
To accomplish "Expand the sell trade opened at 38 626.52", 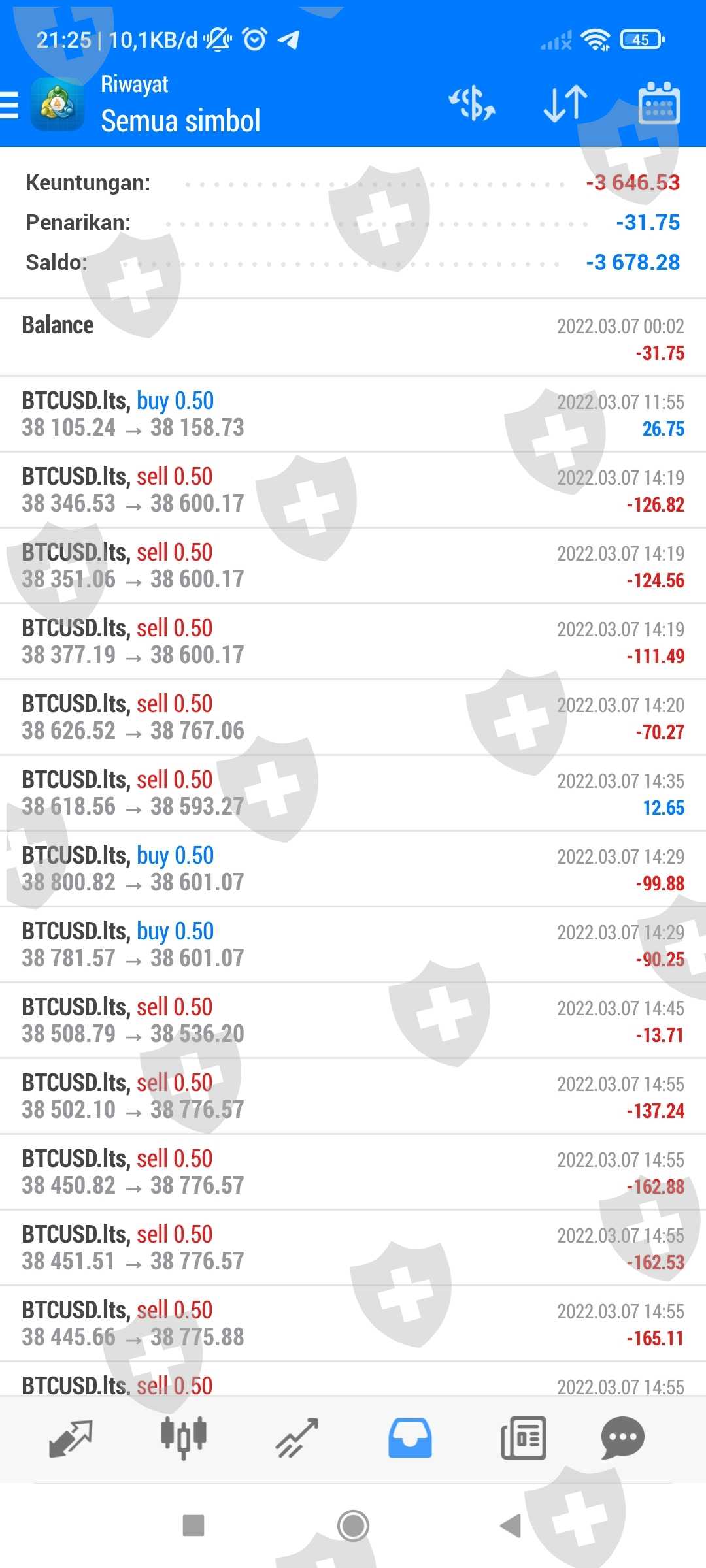I will pyautogui.click(x=353, y=717).
